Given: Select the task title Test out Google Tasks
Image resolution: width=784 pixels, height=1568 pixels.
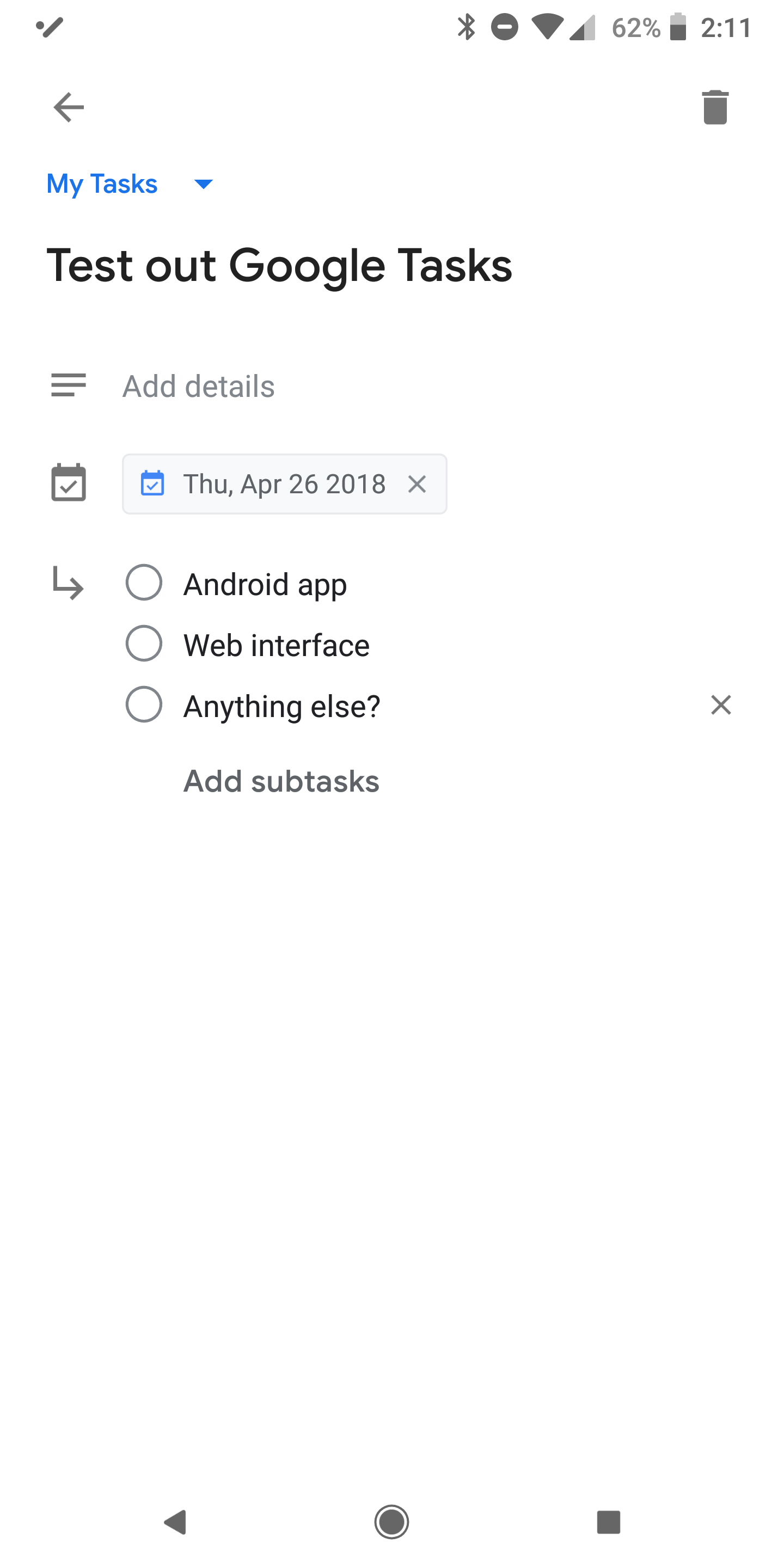Looking at the screenshot, I should (279, 265).
